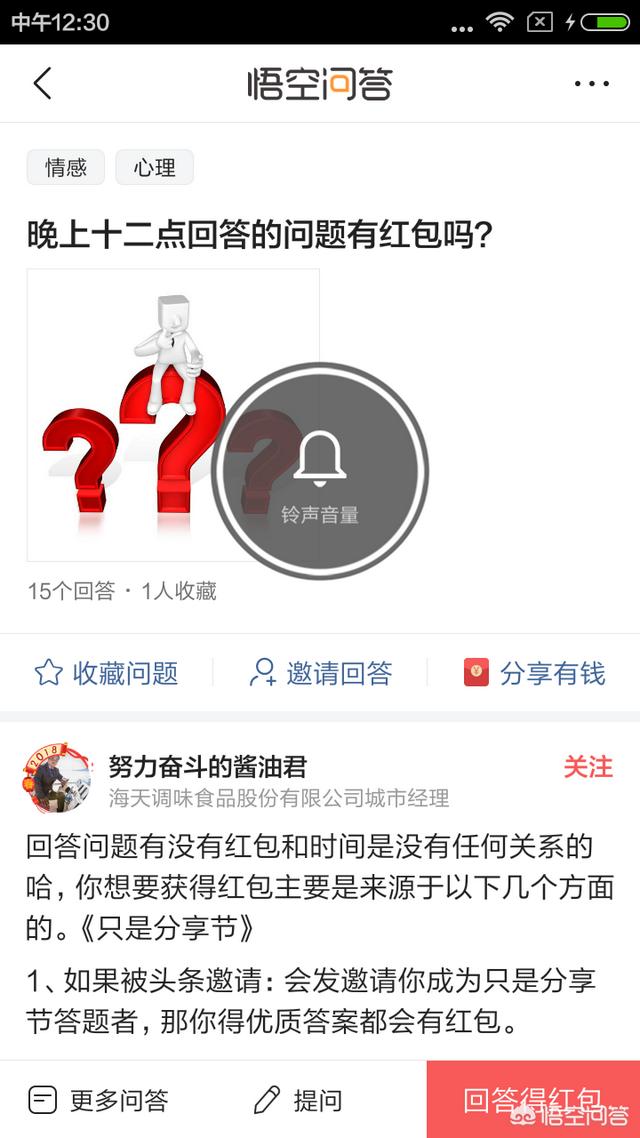
Task: Tap 邀请回答 to invite someone
Action: coord(321,673)
